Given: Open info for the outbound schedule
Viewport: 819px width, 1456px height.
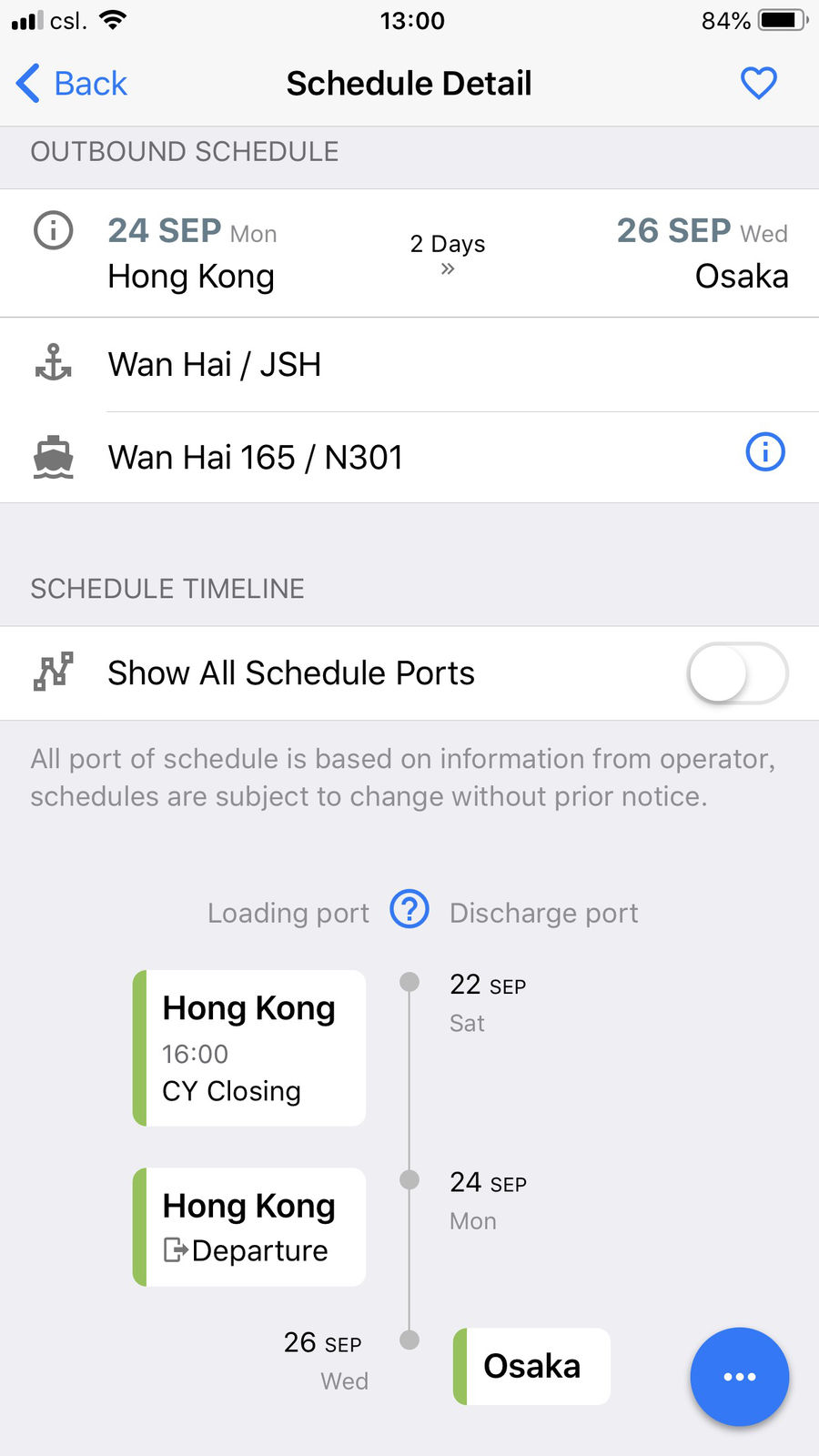Looking at the screenshot, I should (x=53, y=230).
